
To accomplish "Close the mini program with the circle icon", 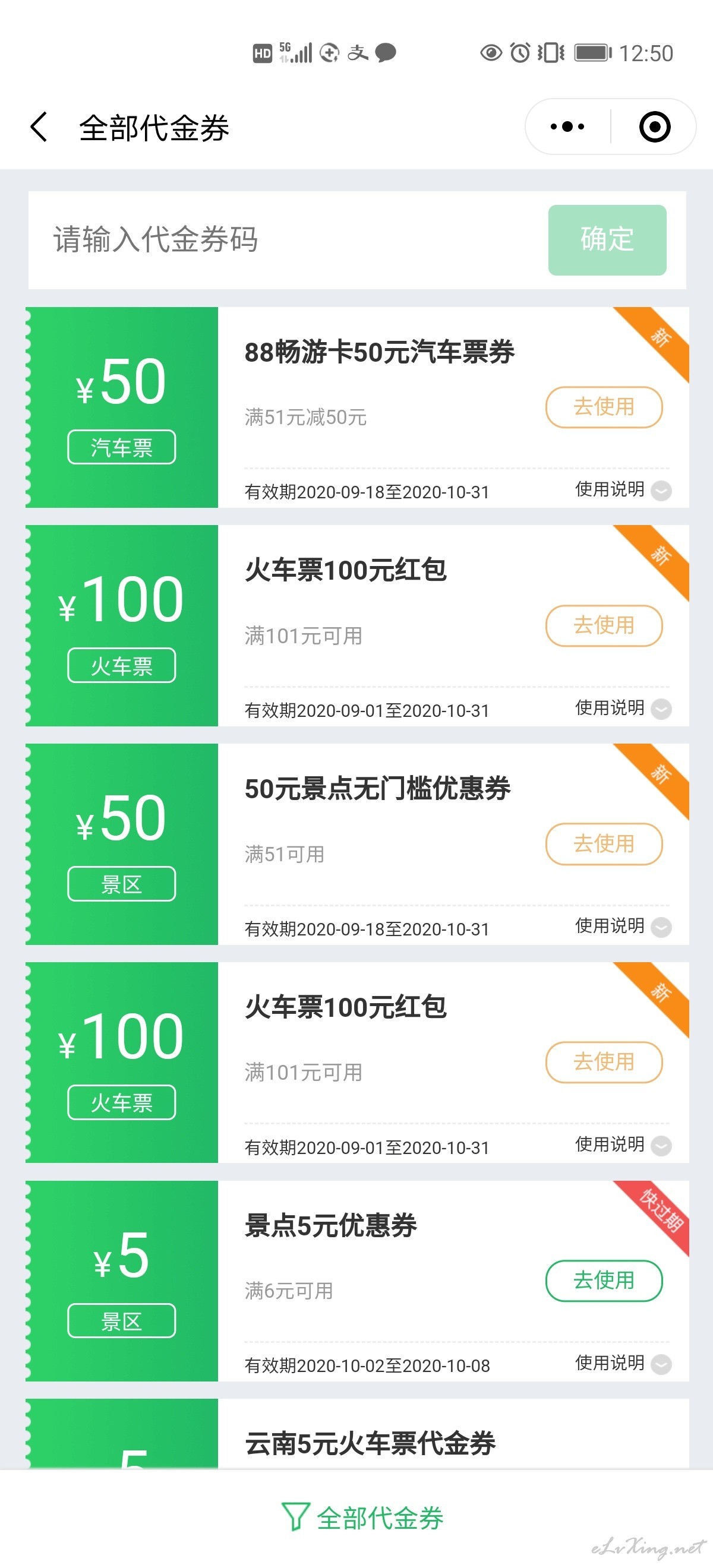I will tap(655, 127).
